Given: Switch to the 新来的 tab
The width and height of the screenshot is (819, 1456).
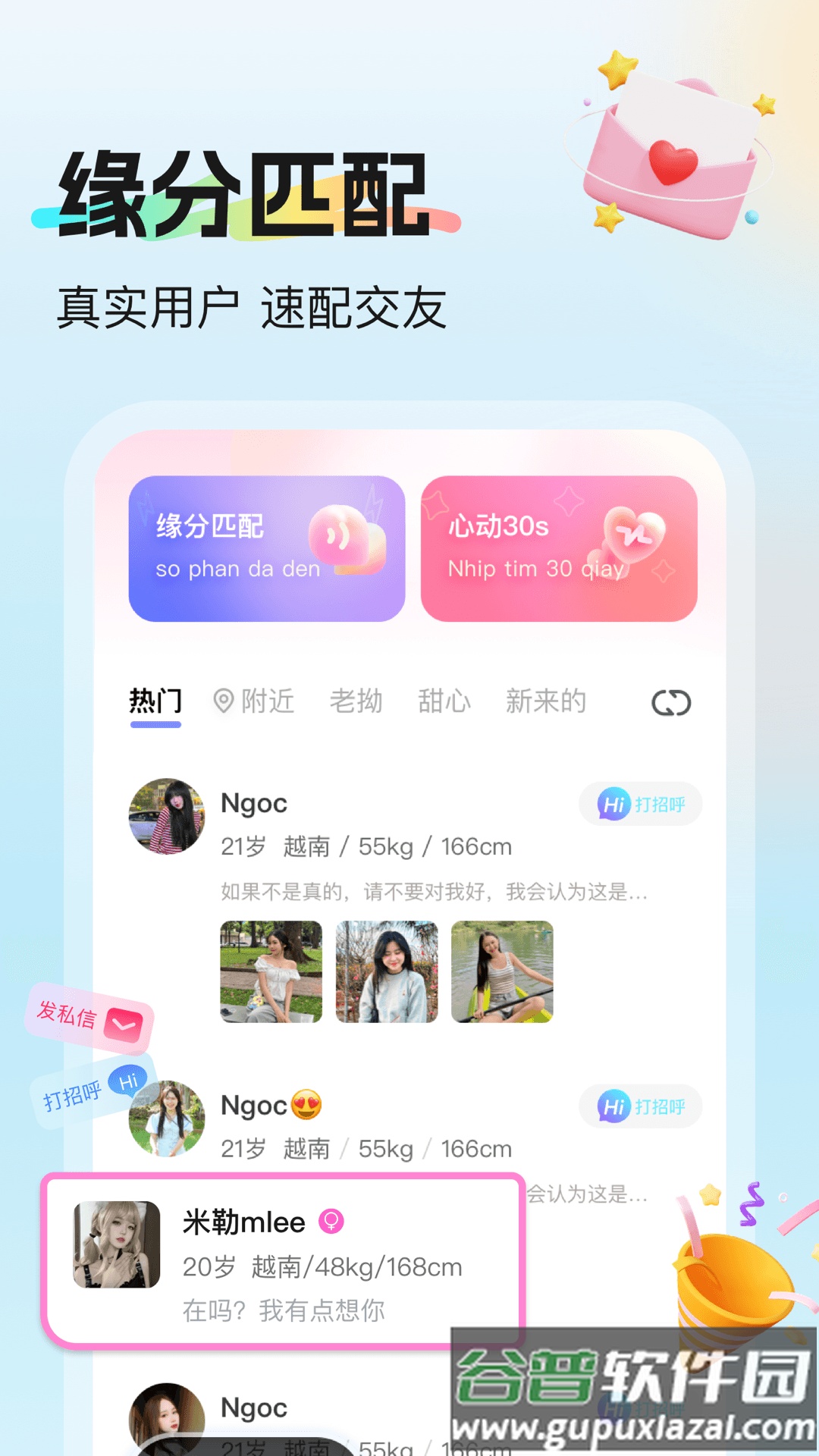Looking at the screenshot, I should point(545,702).
